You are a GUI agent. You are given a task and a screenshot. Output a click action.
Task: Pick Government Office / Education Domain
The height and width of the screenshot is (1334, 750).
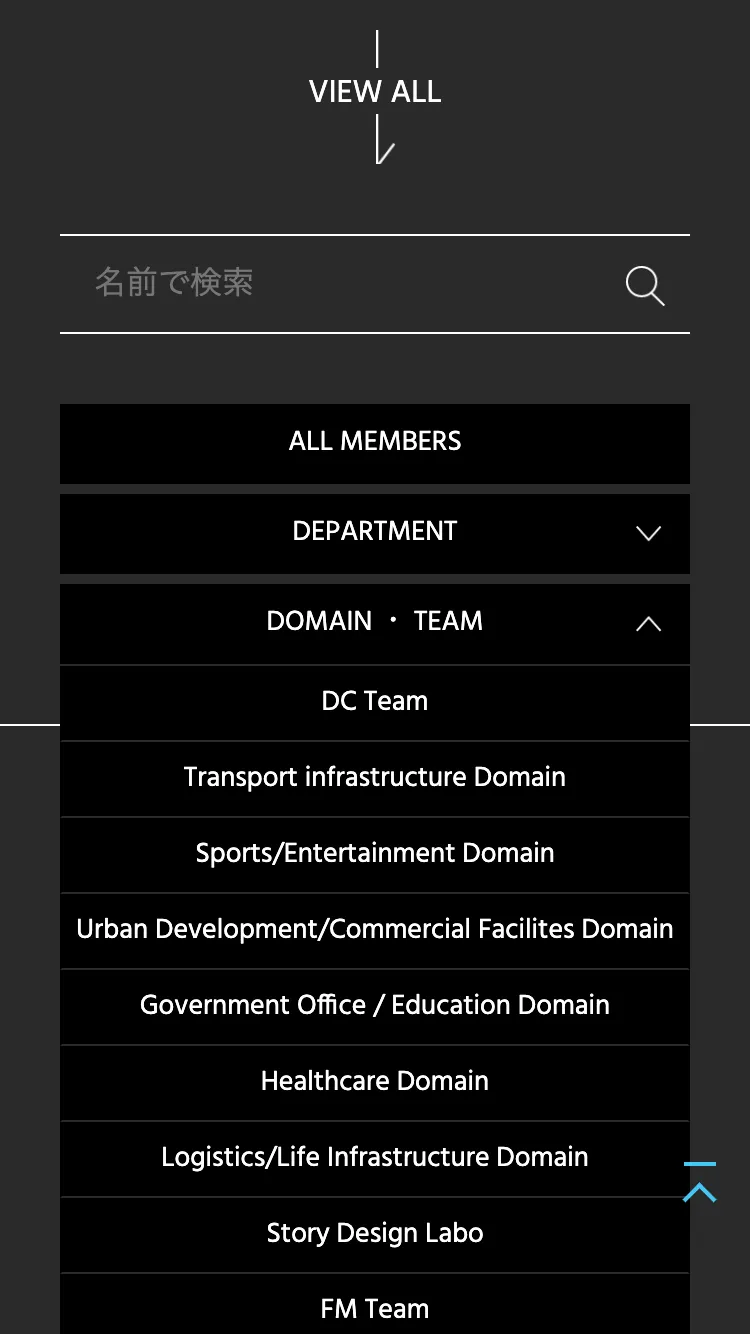coord(375,1006)
